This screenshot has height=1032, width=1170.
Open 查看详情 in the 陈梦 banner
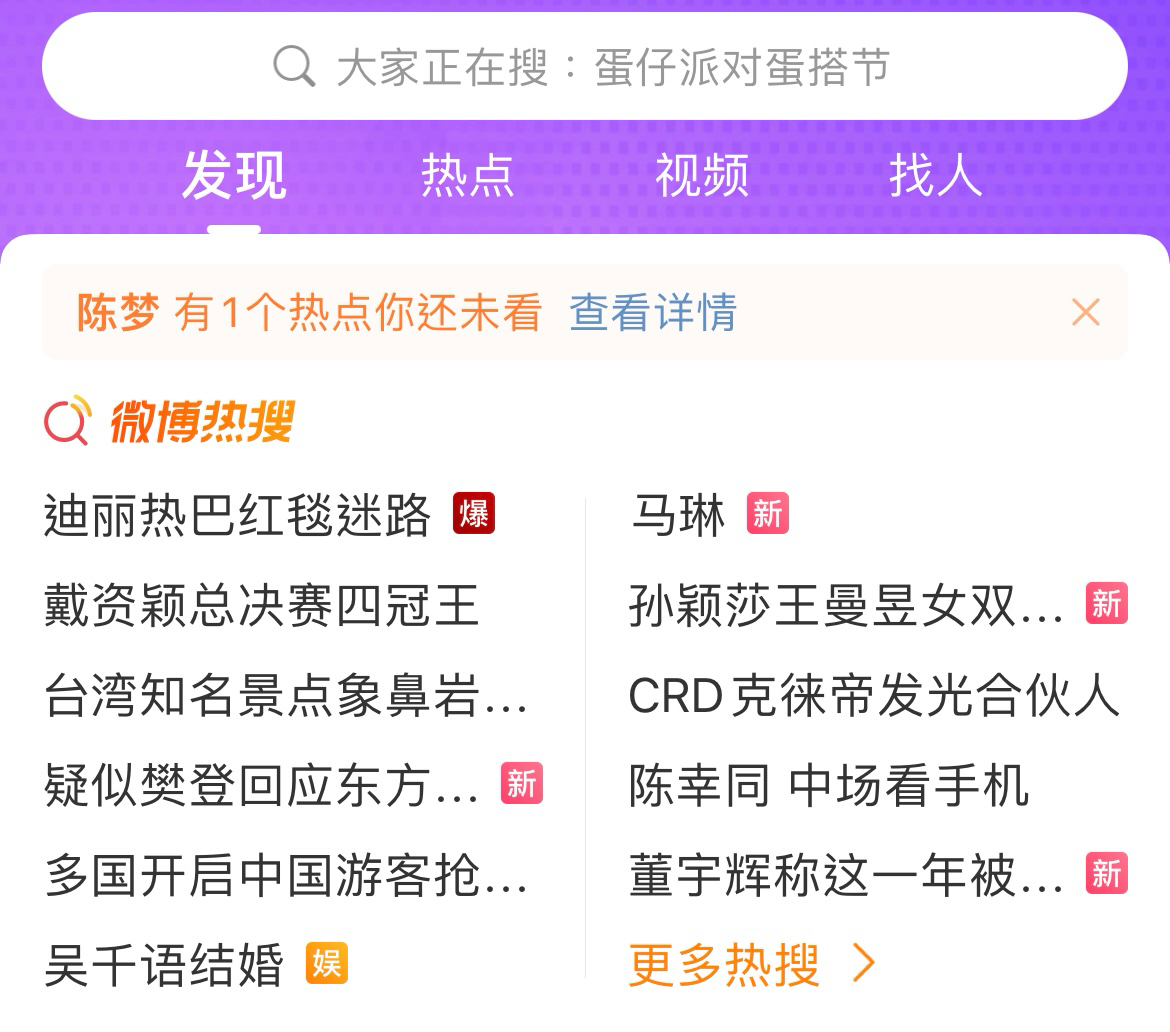point(652,313)
